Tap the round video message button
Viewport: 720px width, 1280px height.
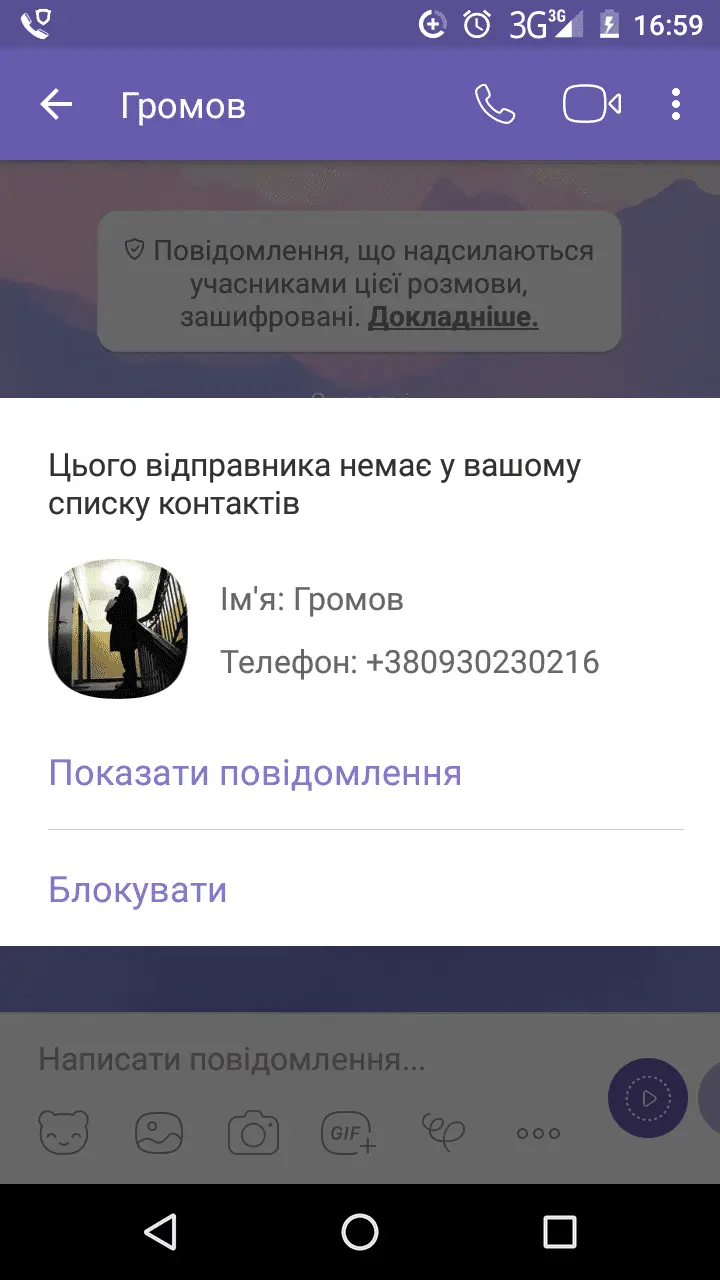647,1098
